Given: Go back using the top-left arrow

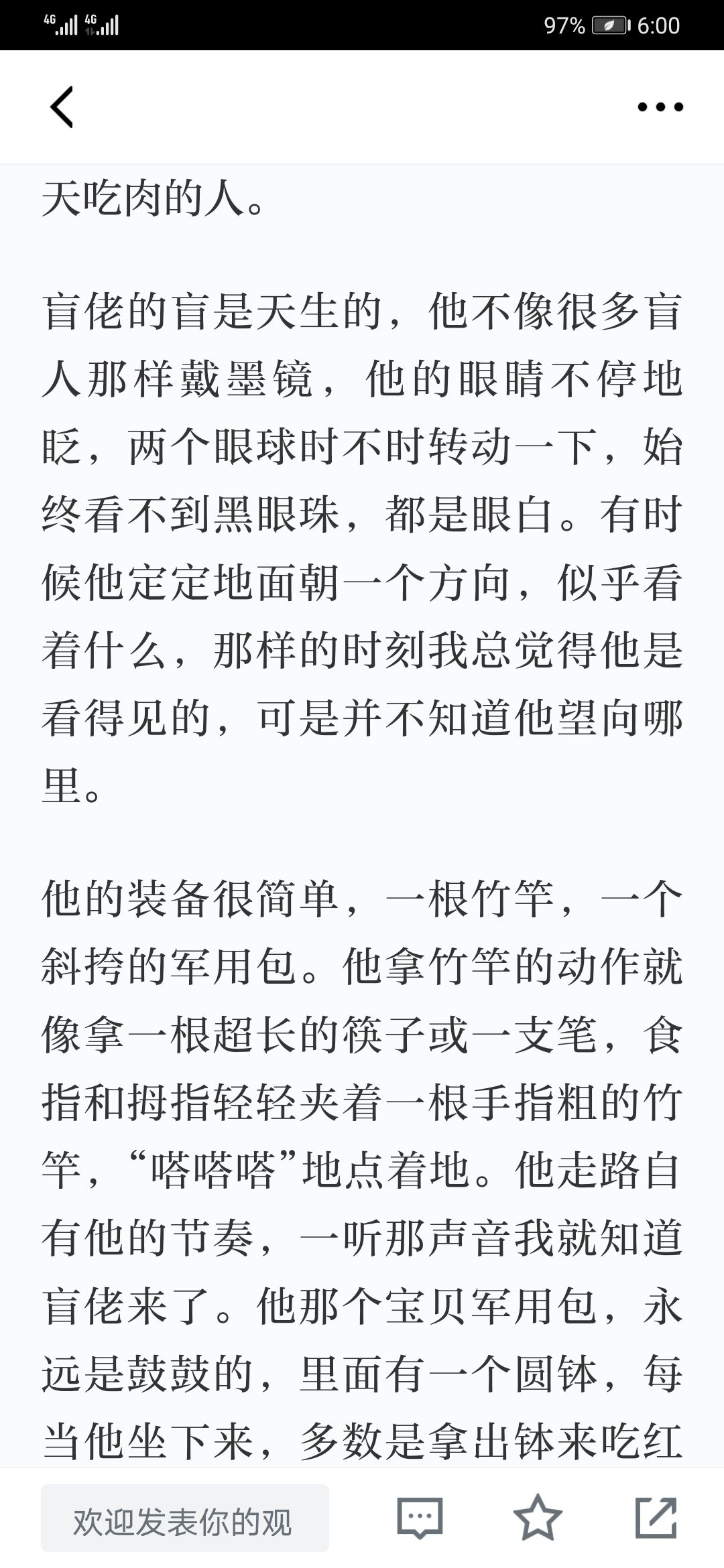Looking at the screenshot, I should pos(61,107).
